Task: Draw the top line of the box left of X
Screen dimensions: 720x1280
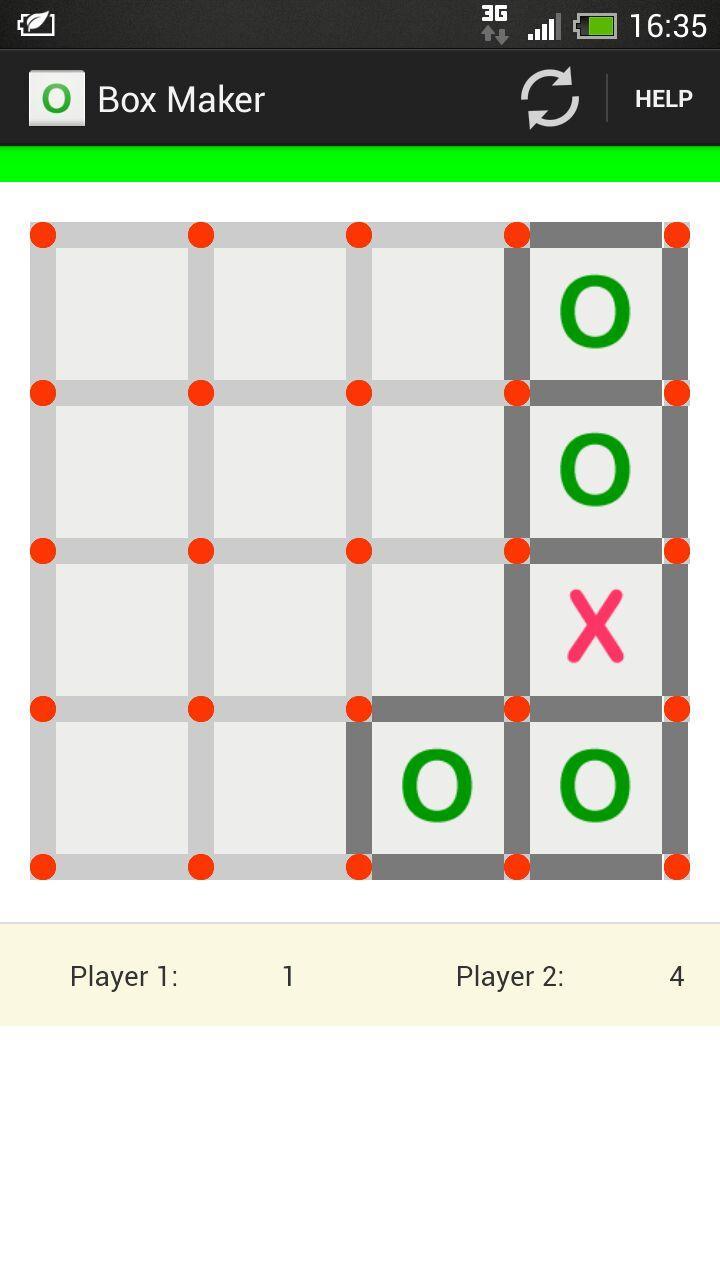Action: click(438, 551)
